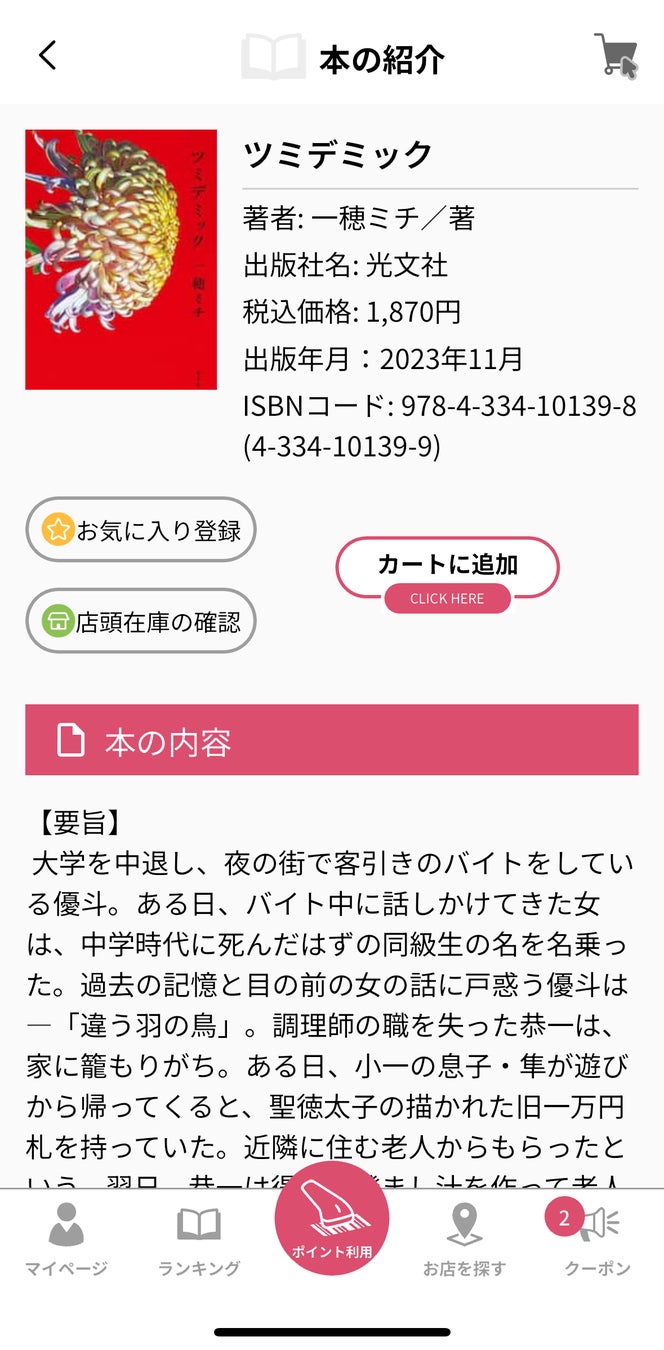This screenshot has width=664, height=1350.
Task: Go back using the top-left arrow
Action: click(47, 56)
